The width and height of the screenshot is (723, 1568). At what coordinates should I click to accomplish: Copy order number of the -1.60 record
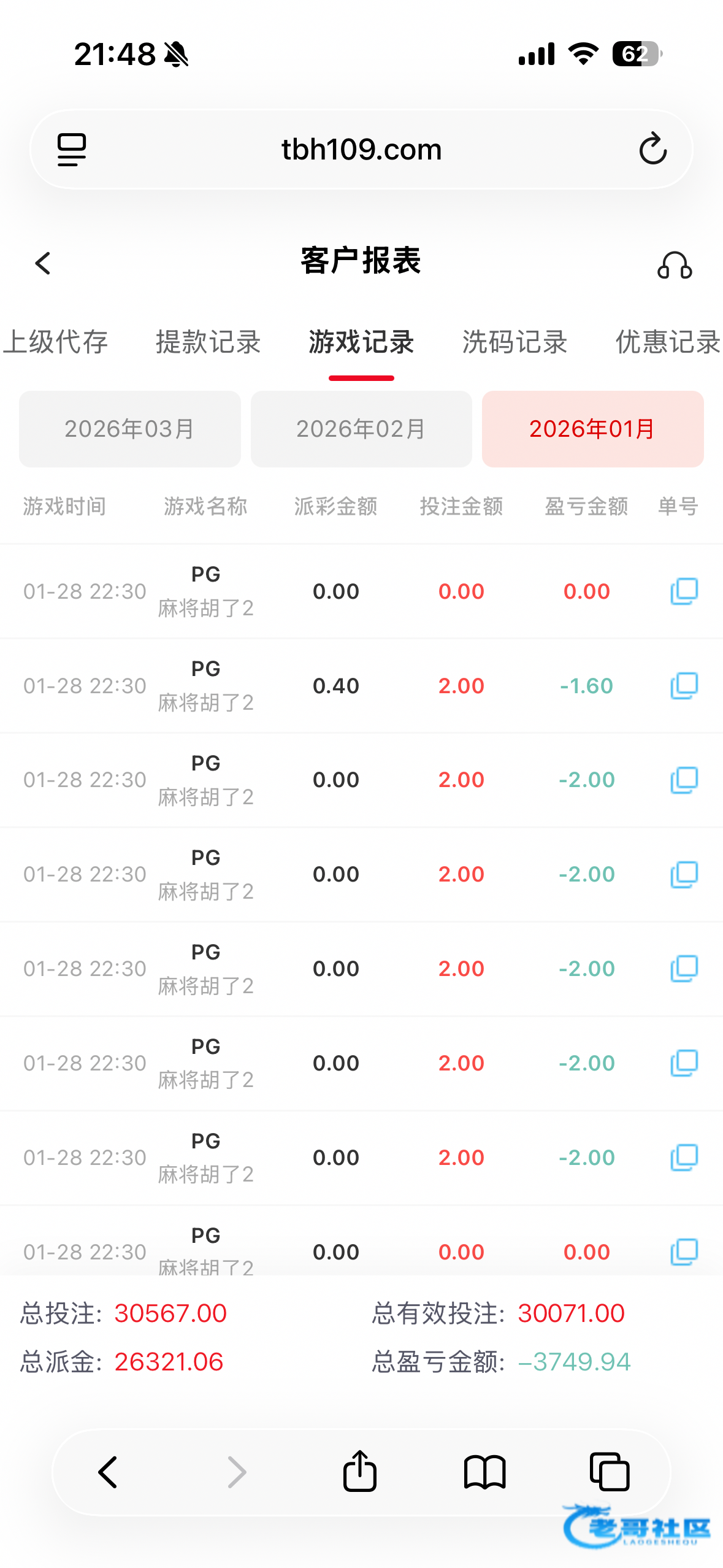[684, 685]
